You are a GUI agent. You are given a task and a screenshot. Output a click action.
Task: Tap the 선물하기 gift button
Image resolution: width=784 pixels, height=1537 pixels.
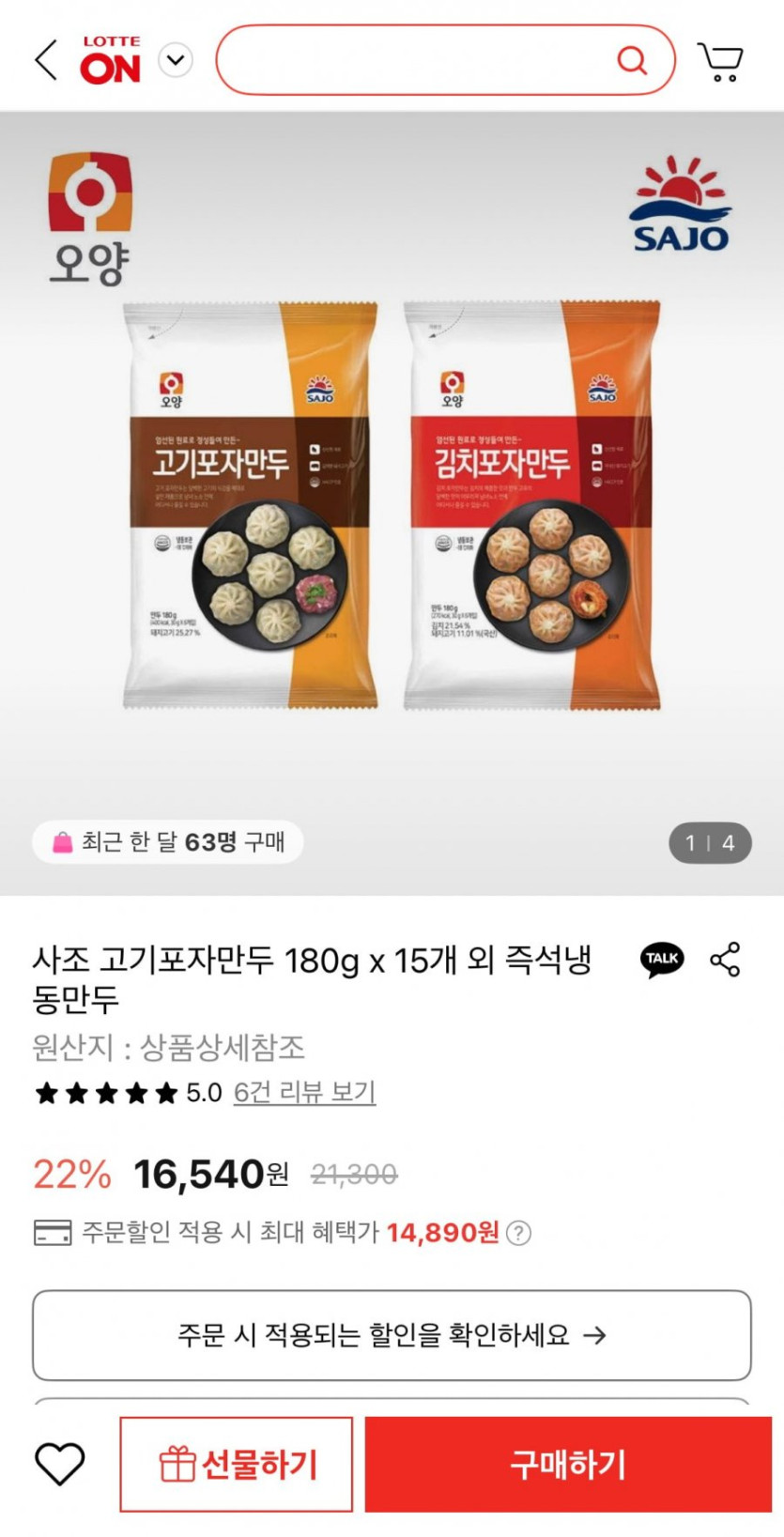click(237, 1465)
